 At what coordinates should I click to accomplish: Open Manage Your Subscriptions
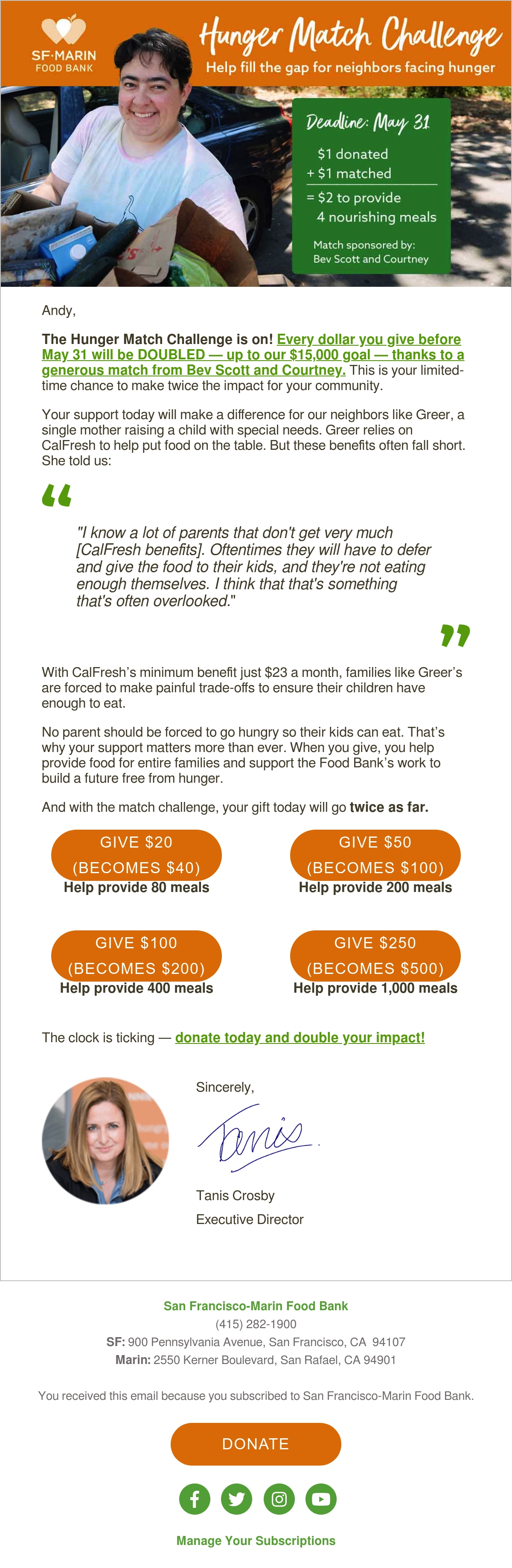click(256, 1540)
